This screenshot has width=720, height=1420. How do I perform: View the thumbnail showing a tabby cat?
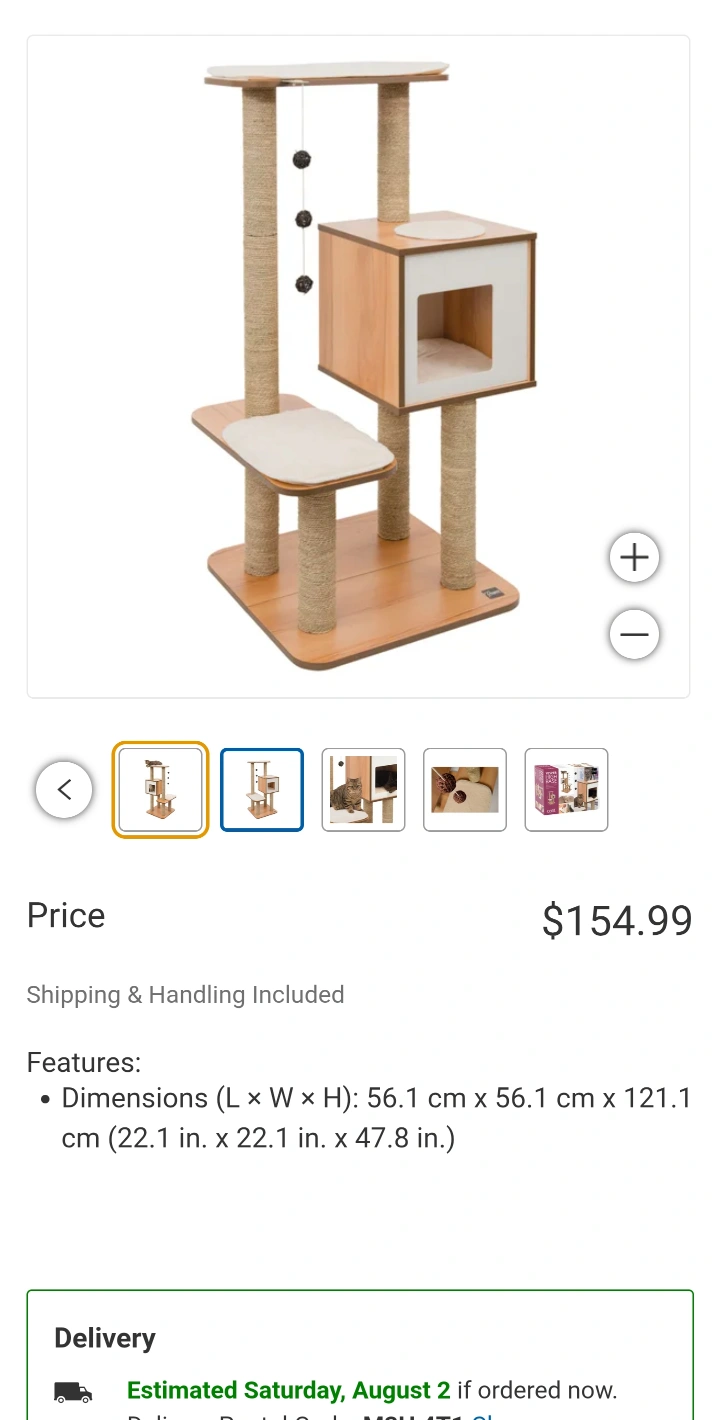pyautogui.click(x=363, y=790)
